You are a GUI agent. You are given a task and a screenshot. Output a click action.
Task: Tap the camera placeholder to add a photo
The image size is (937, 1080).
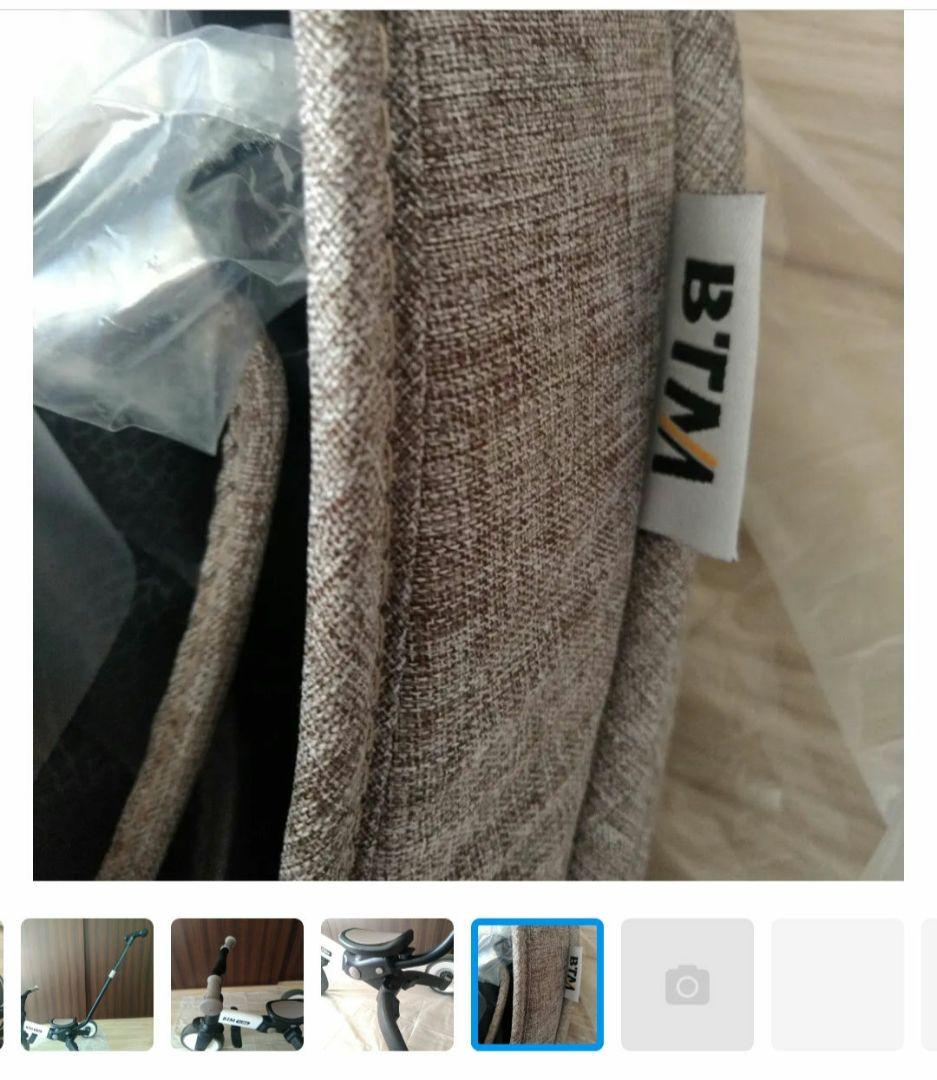(x=687, y=984)
